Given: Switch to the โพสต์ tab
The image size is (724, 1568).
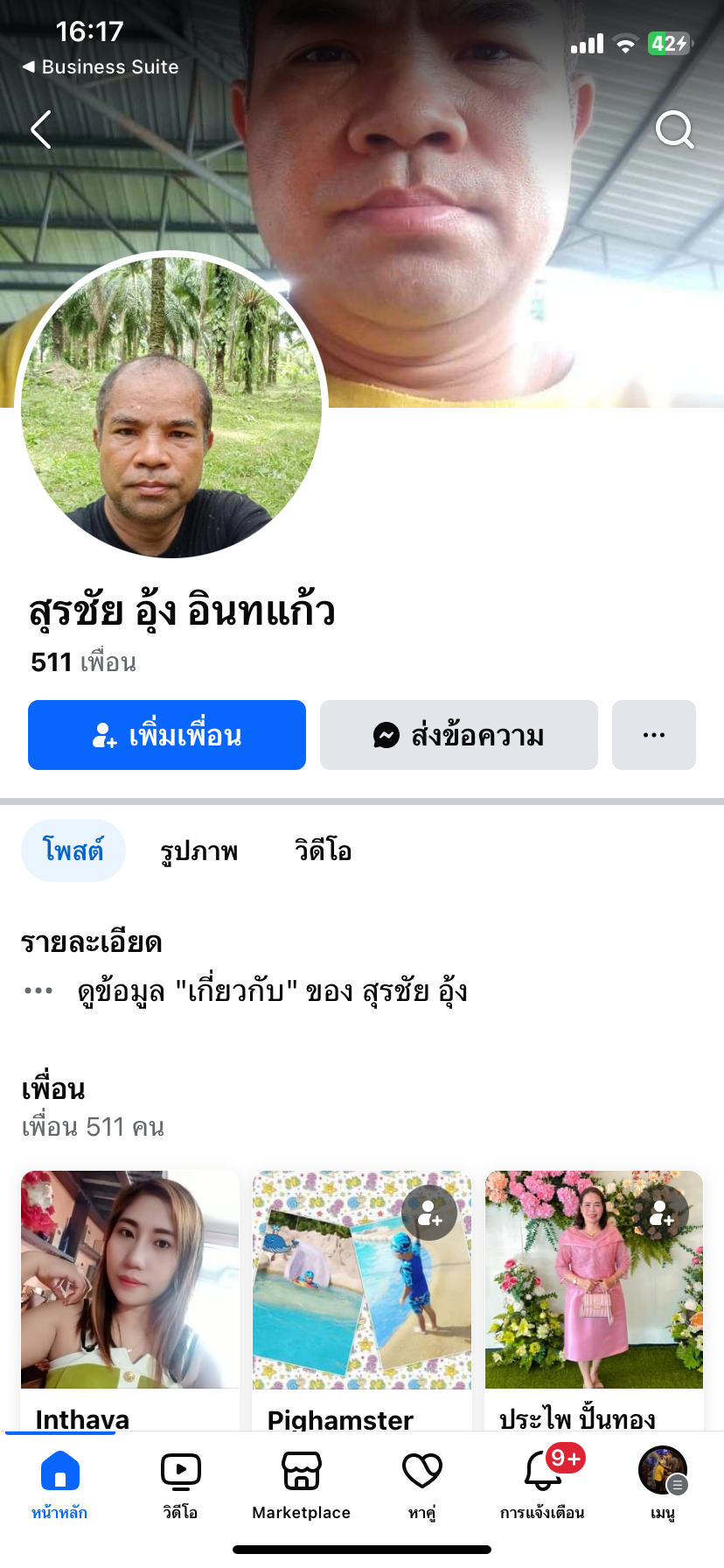Looking at the screenshot, I should point(73,850).
